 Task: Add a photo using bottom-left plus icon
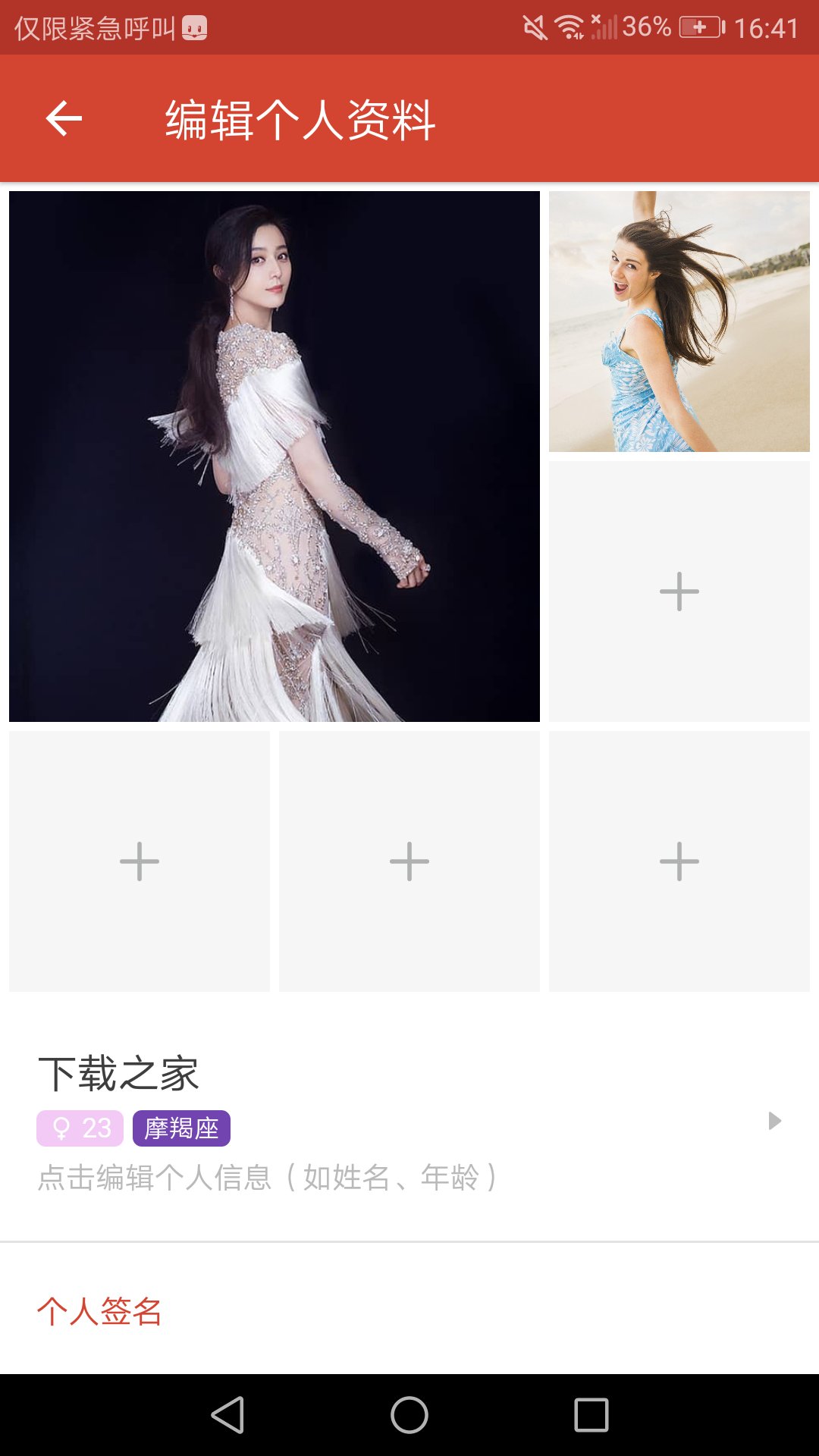click(140, 861)
